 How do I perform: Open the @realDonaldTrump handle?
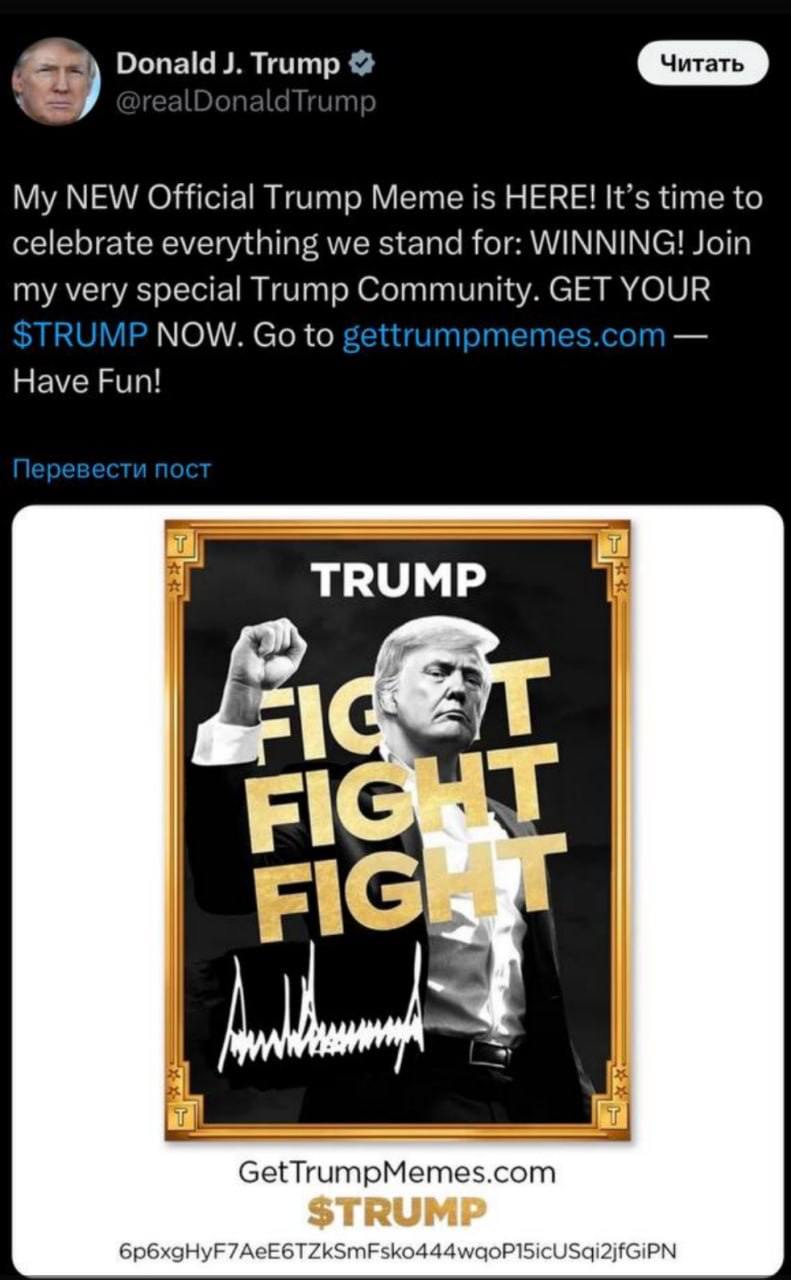[x=247, y=101]
